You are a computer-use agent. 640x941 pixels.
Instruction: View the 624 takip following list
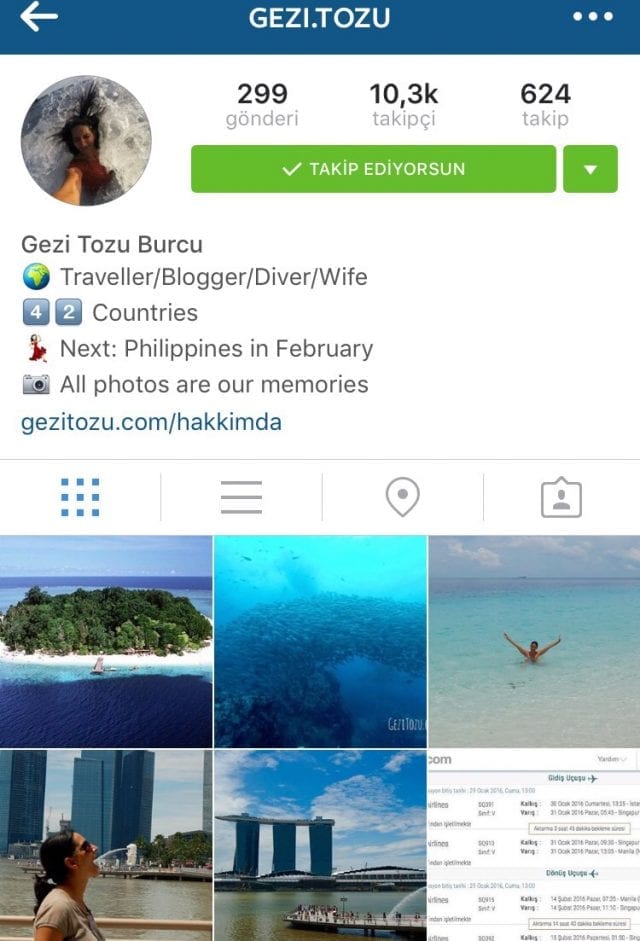point(545,105)
